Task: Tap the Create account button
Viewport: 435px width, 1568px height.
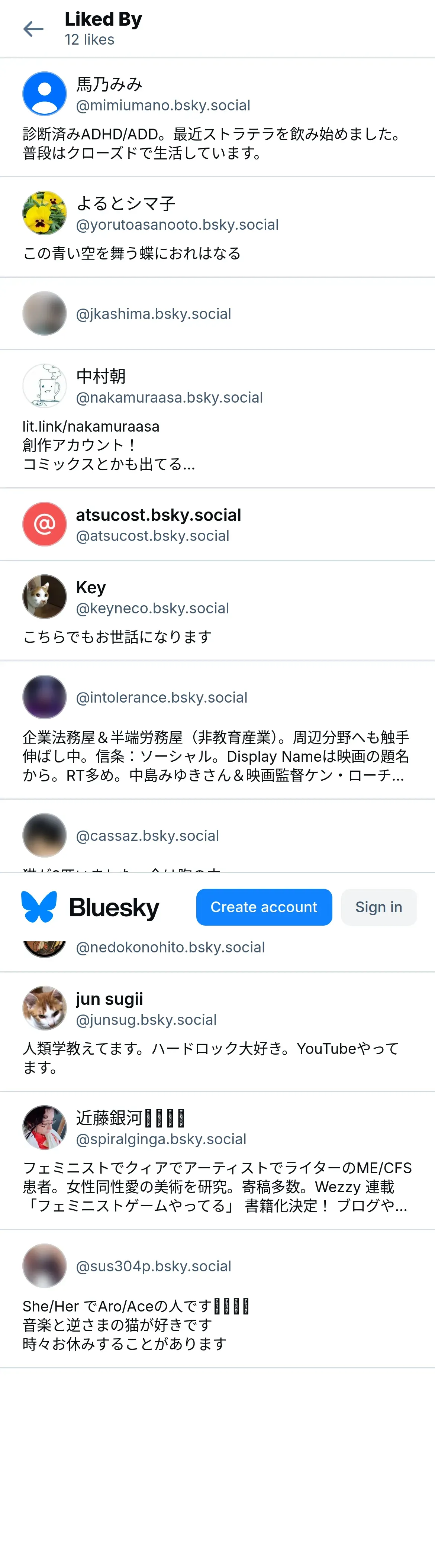Action: (264, 907)
